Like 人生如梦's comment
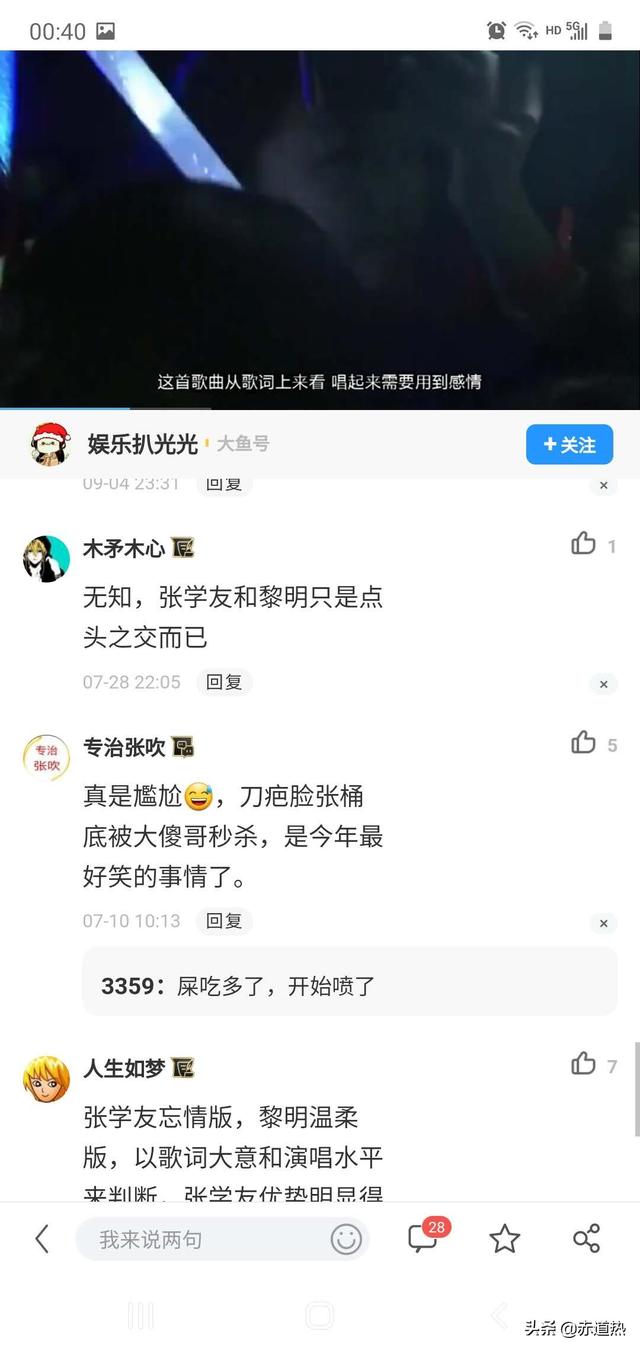Screen dimensions: 640x1351 click(584, 1064)
